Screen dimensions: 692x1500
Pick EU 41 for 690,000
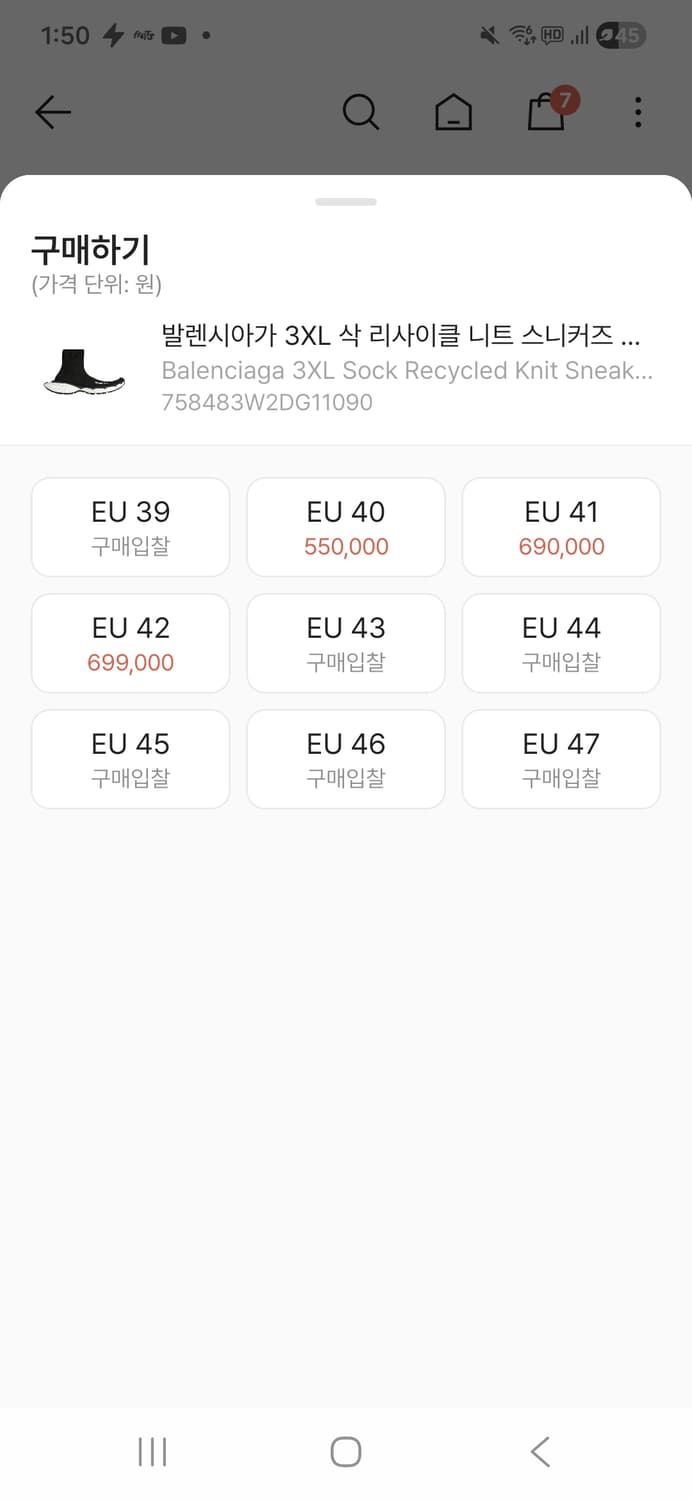(x=561, y=527)
